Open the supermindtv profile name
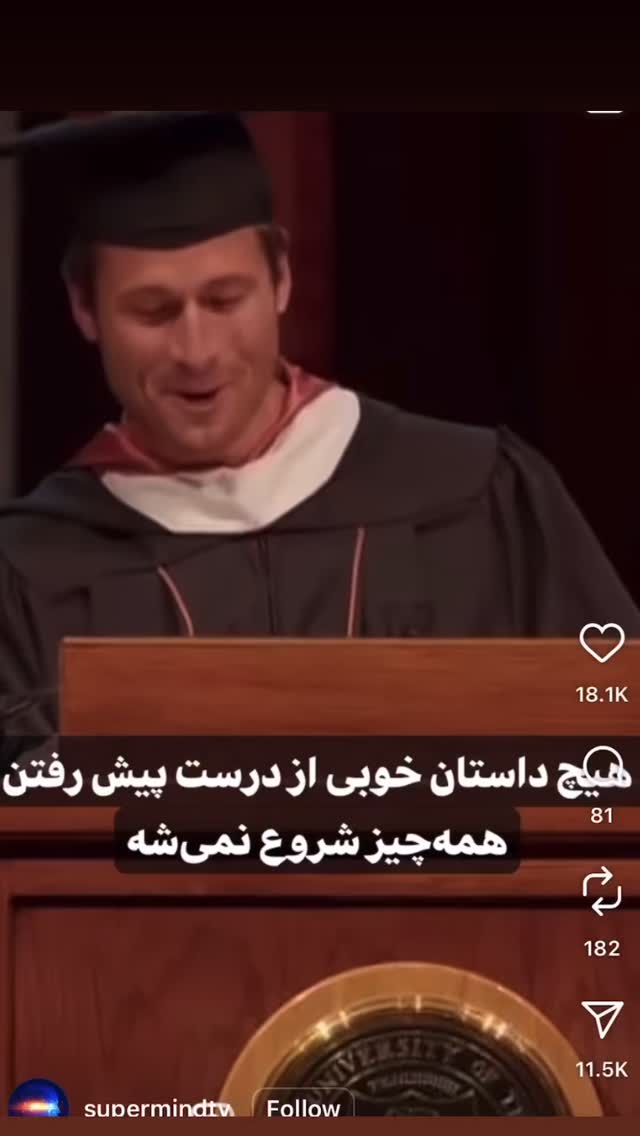Image resolution: width=640 pixels, height=1136 pixels. (159, 1108)
